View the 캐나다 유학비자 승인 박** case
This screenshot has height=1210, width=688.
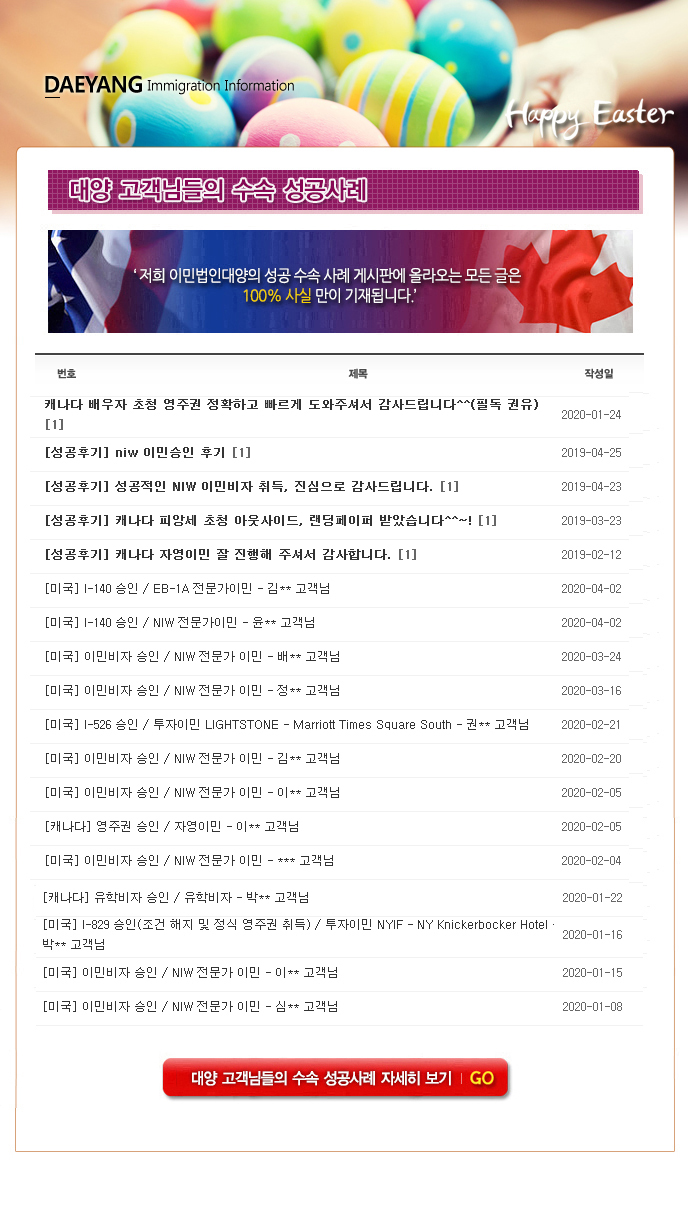[x=175, y=897]
